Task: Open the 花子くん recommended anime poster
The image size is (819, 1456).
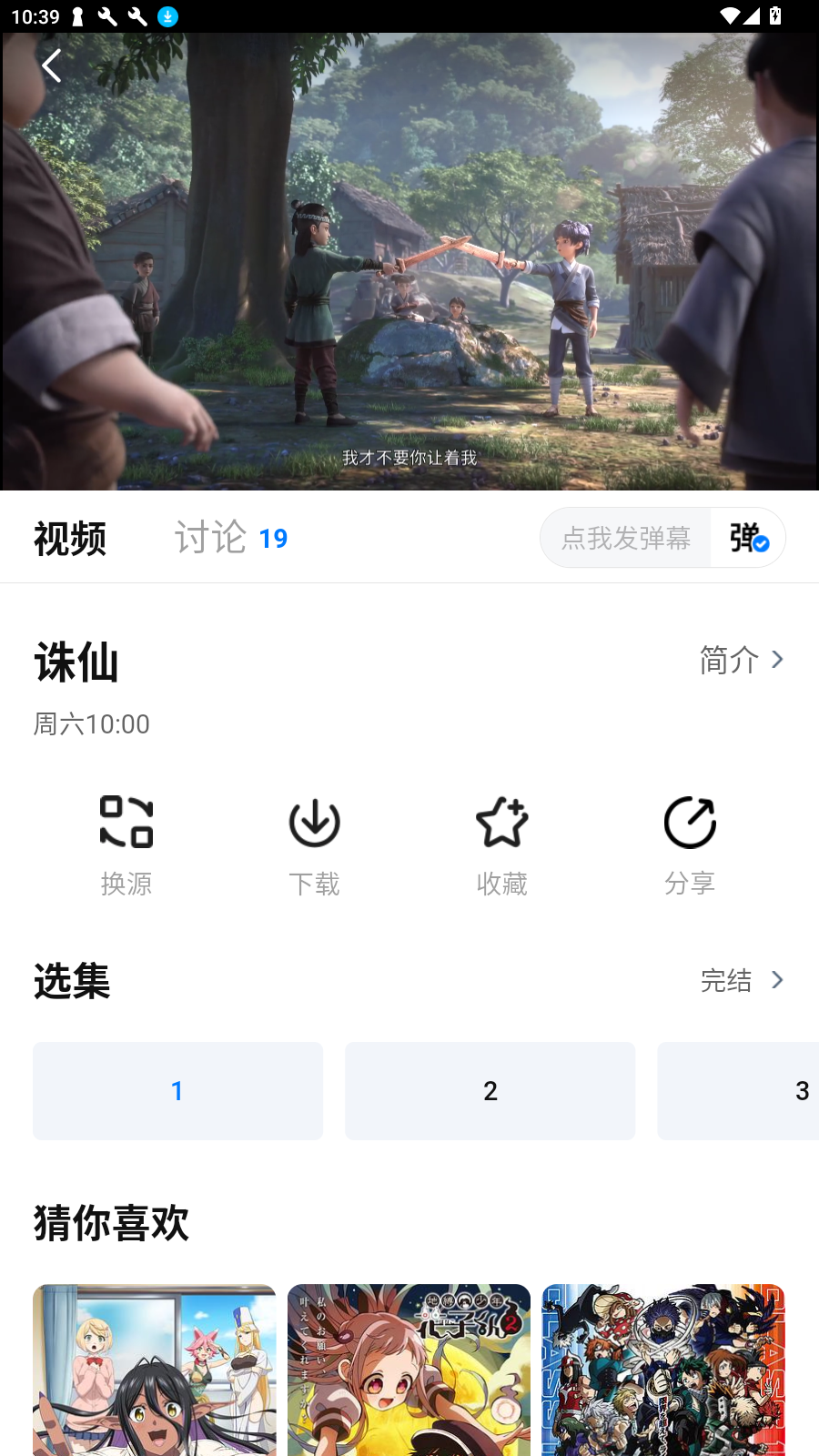Action: click(x=409, y=1370)
